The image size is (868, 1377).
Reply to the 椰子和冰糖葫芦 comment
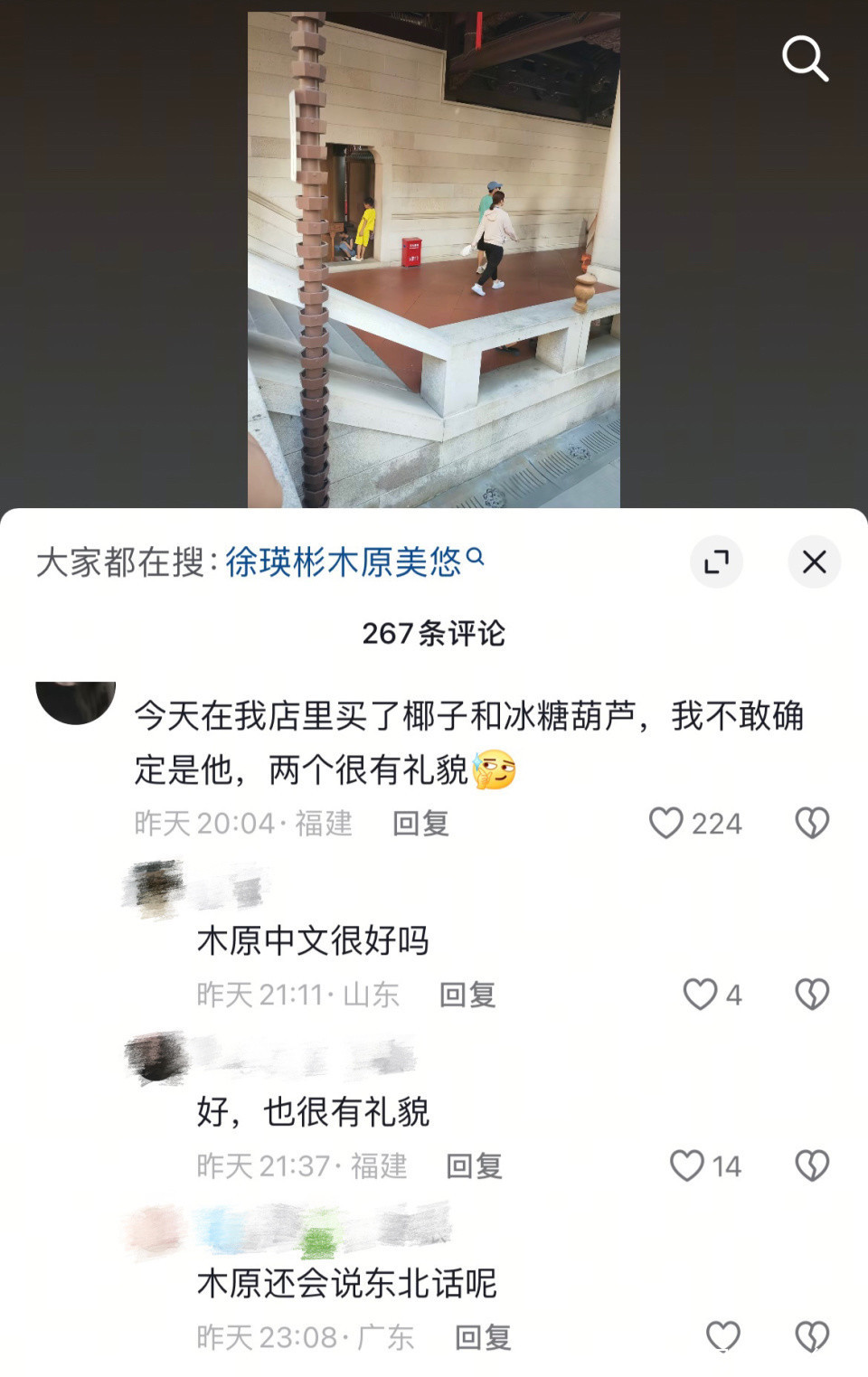click(420, 824)
